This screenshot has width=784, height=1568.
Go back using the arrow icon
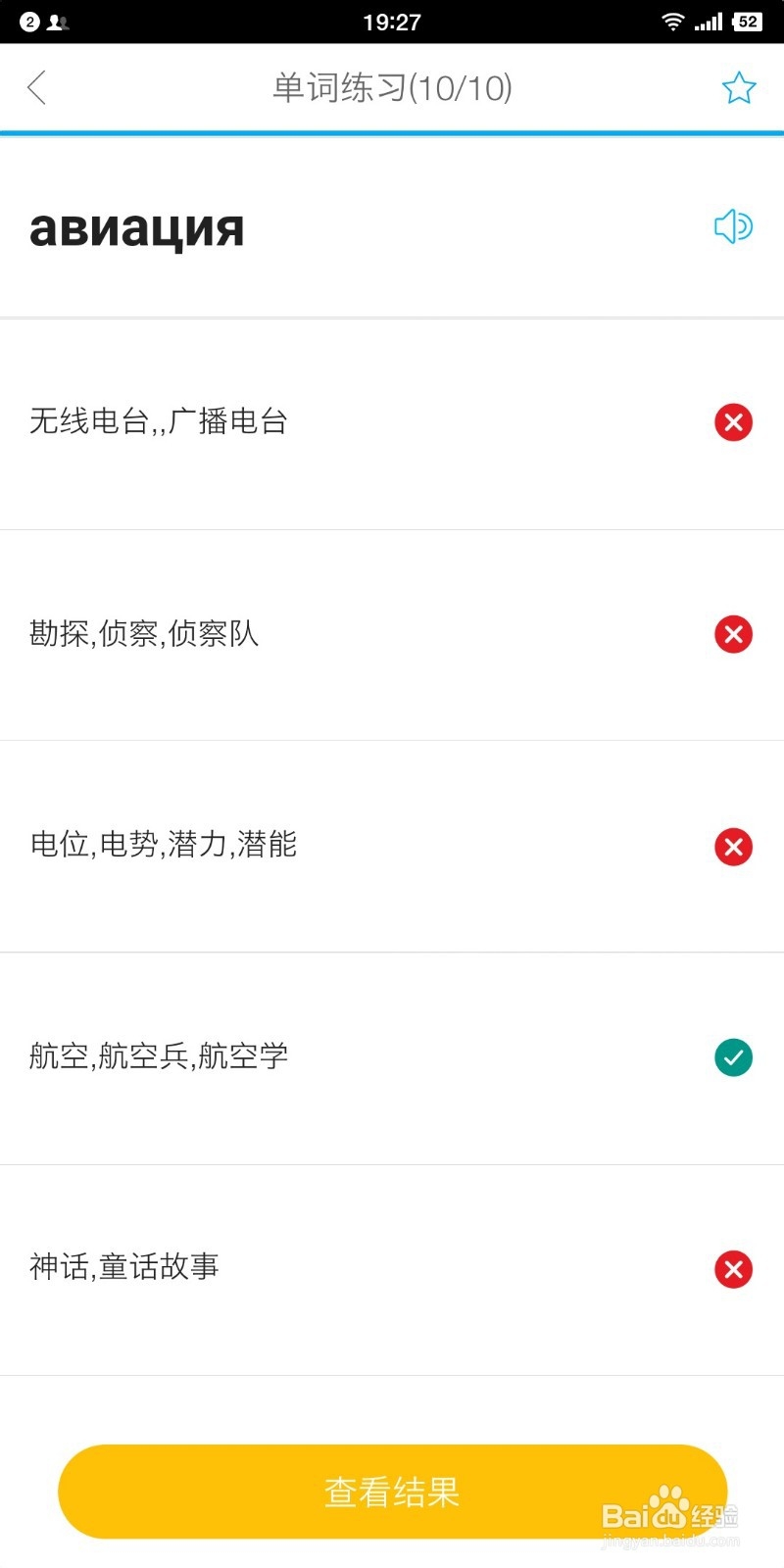(x=37, y=88)
